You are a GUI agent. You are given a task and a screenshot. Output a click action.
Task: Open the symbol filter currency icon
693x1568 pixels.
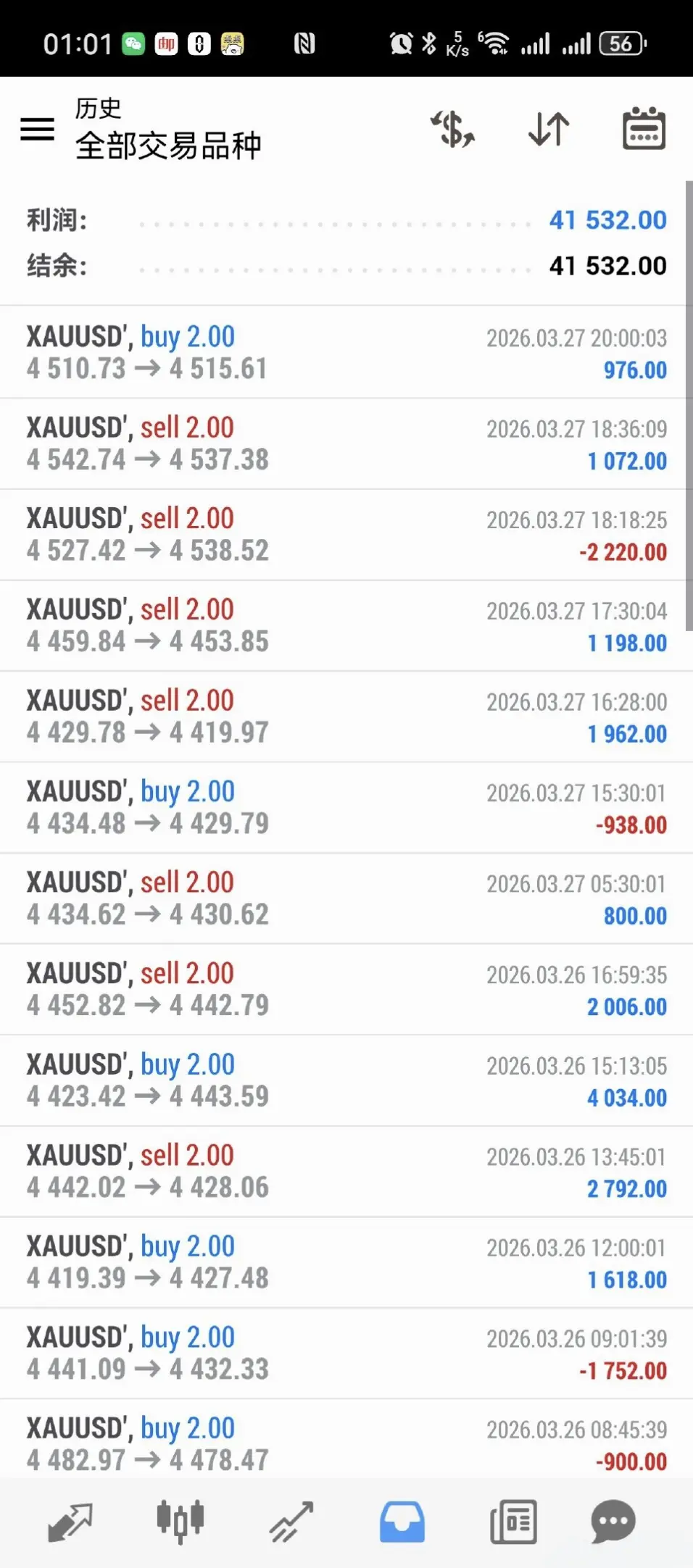453,130
